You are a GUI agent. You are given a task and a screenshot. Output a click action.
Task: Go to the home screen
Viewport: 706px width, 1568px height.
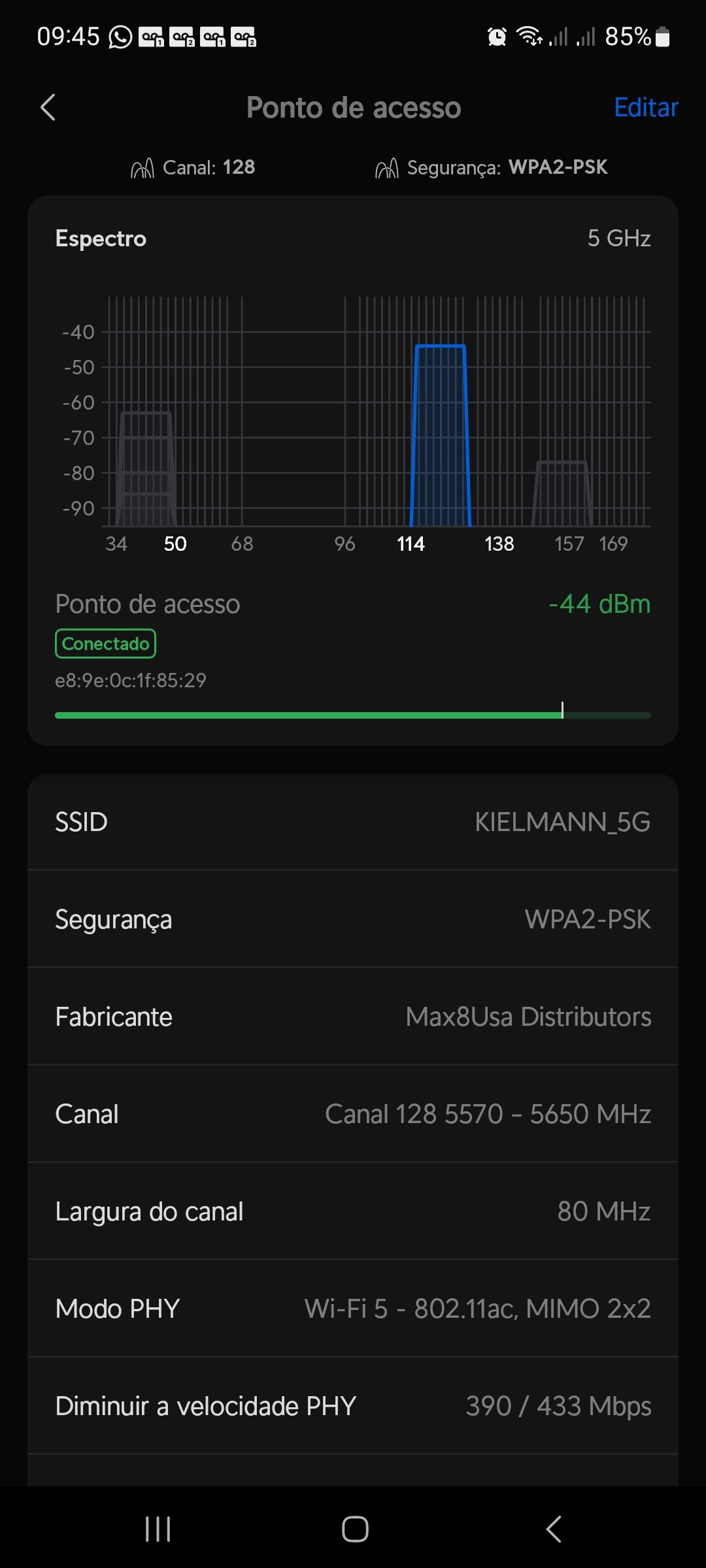click(355, 1529)
